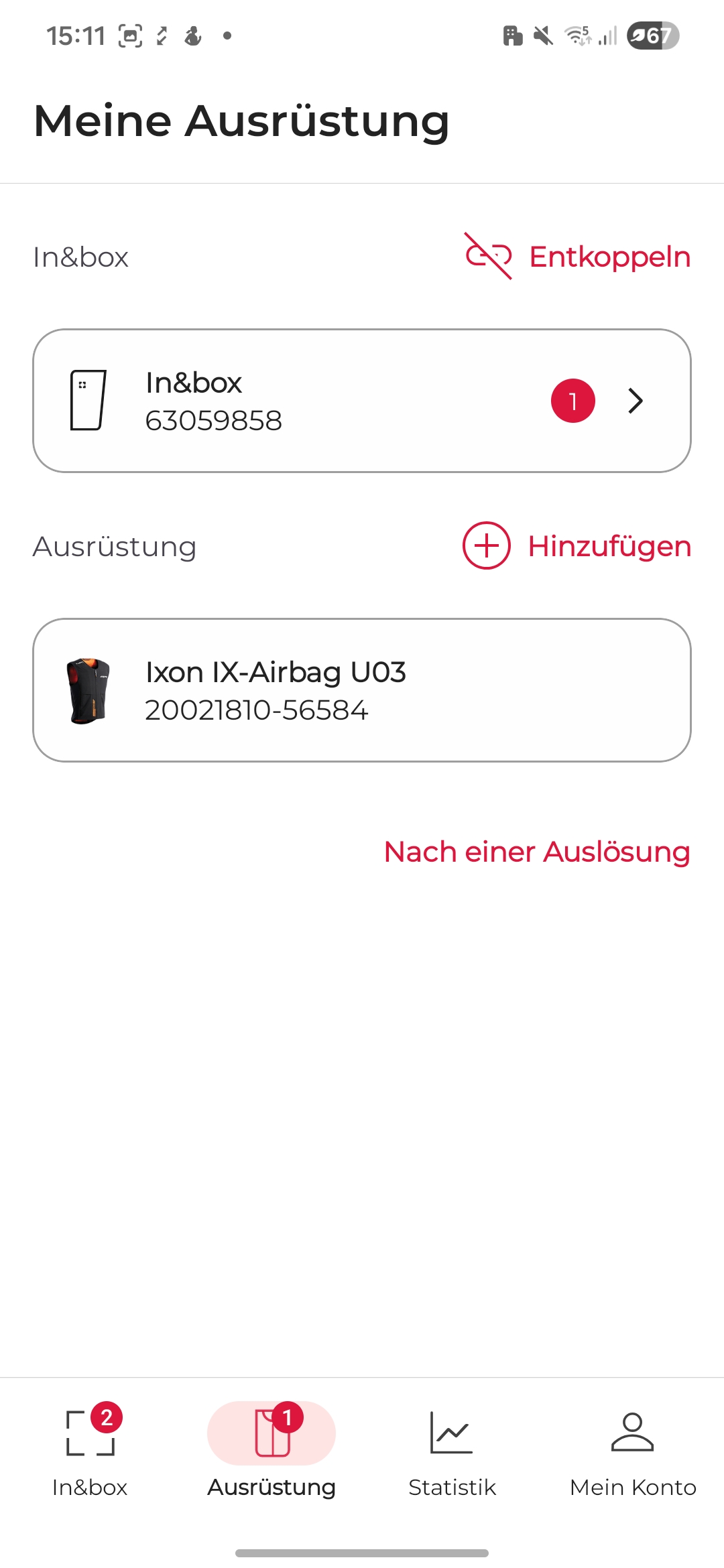Screen dimensions: 724x1568
Task: Open the Ixon IX-Airbag U03 card
Action: coord(362,690)
